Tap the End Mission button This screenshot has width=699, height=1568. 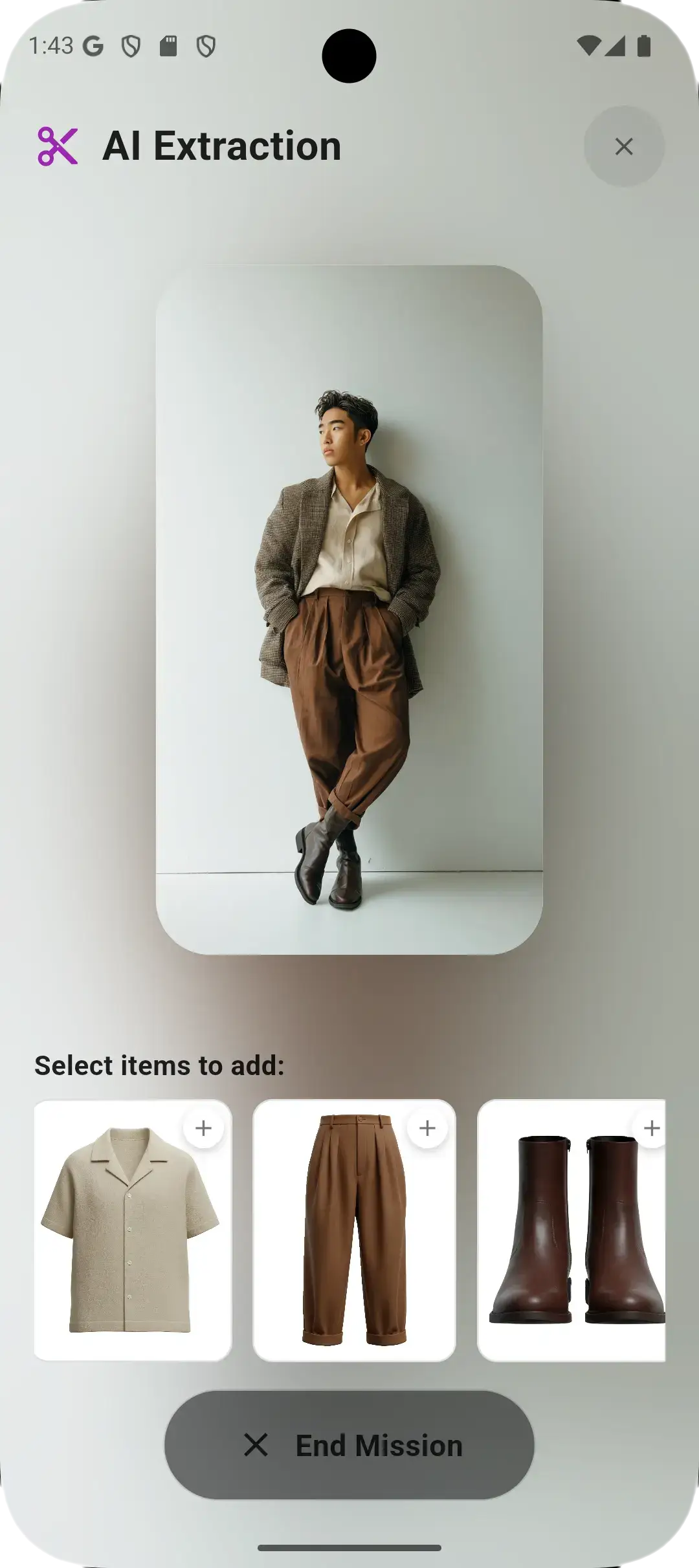coord(349,1445)
